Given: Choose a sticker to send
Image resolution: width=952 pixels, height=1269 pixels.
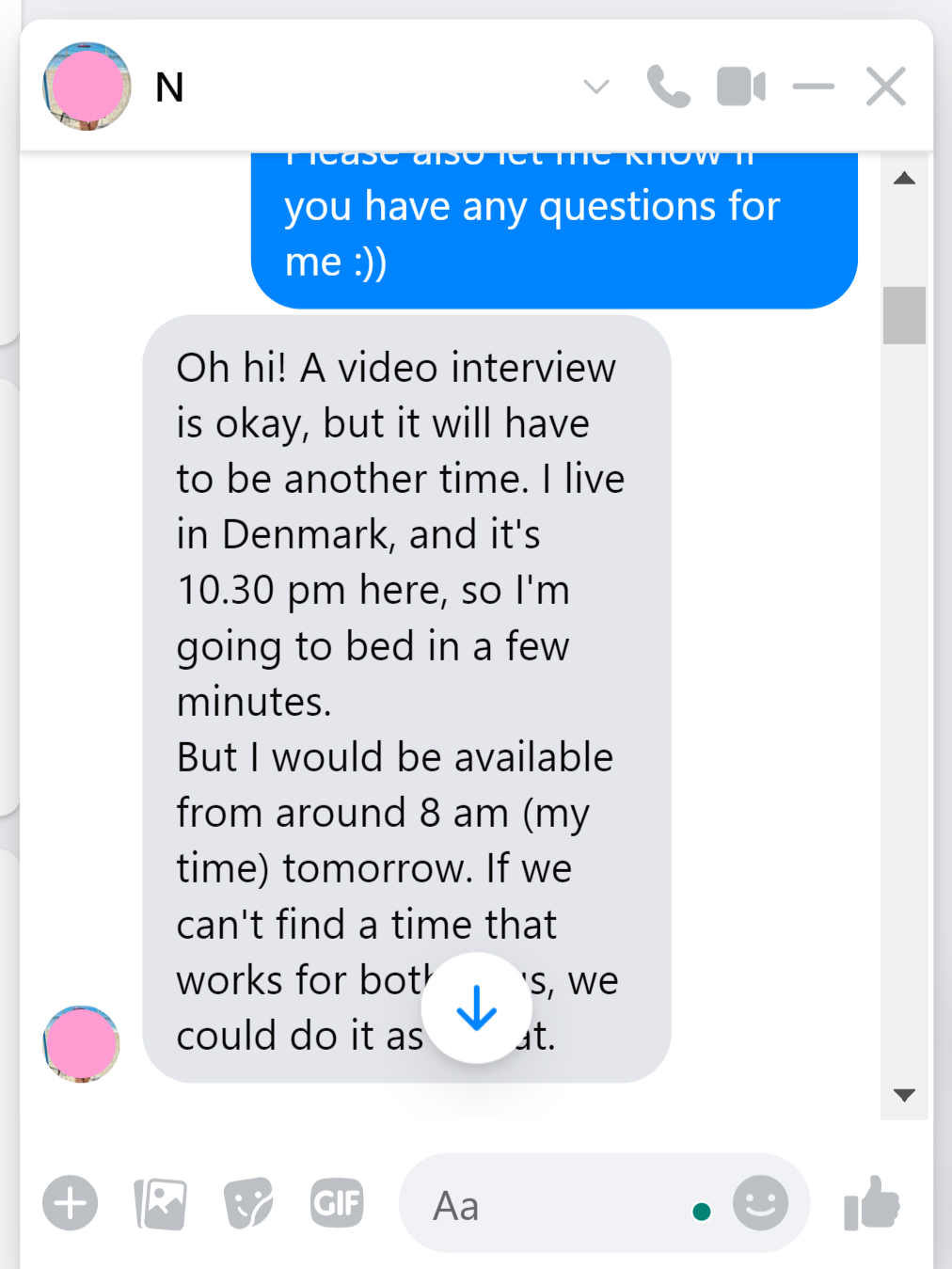Looking at the screenshot, I should coord(248,1204).
